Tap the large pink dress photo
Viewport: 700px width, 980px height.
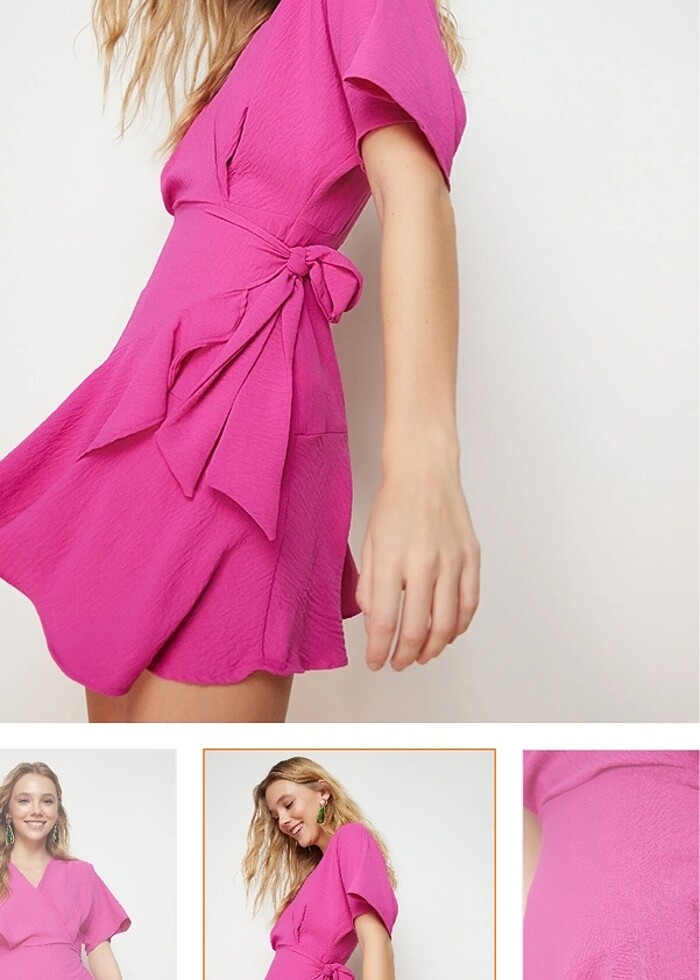click(x=350, y=360)
